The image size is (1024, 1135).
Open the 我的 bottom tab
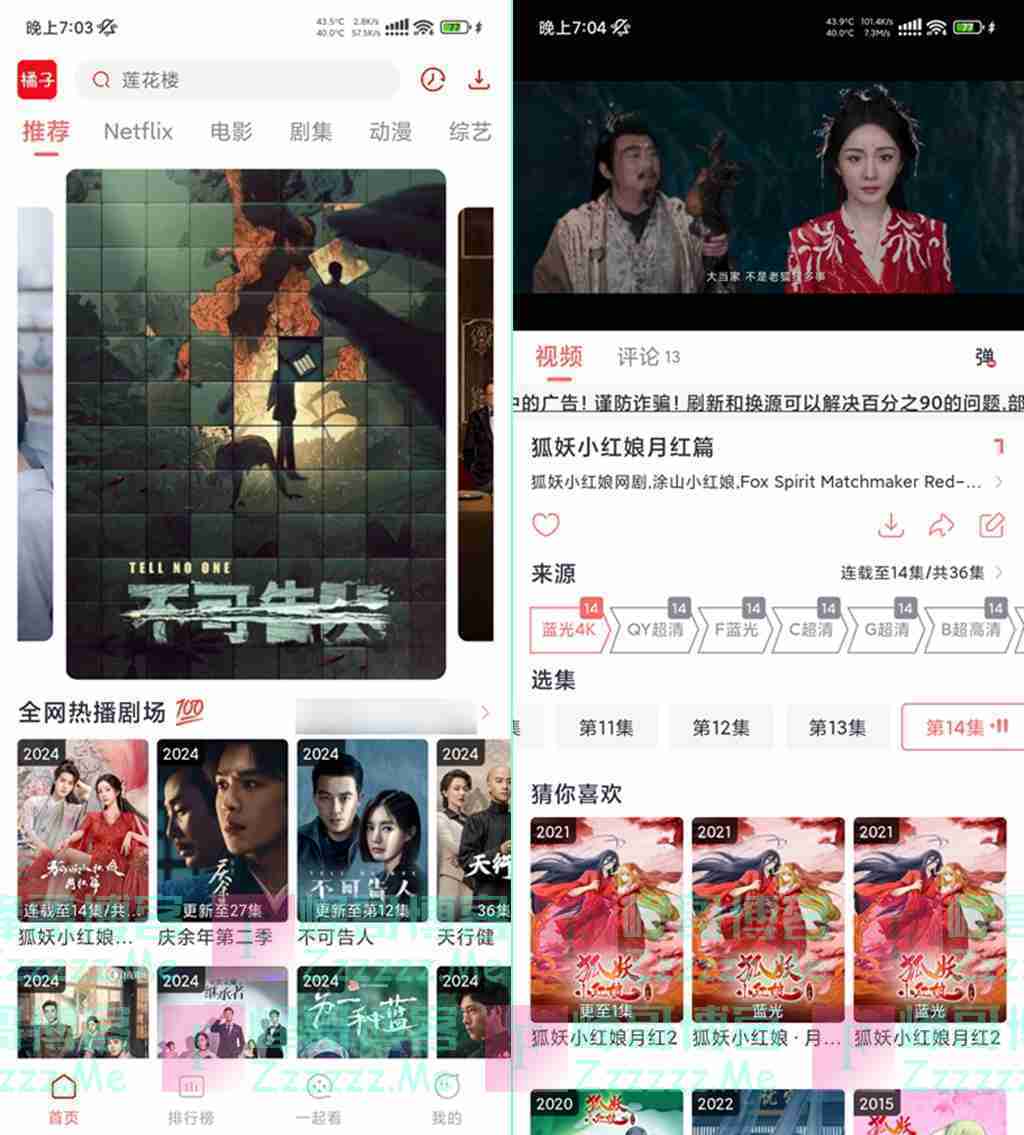coord(446,1098)
